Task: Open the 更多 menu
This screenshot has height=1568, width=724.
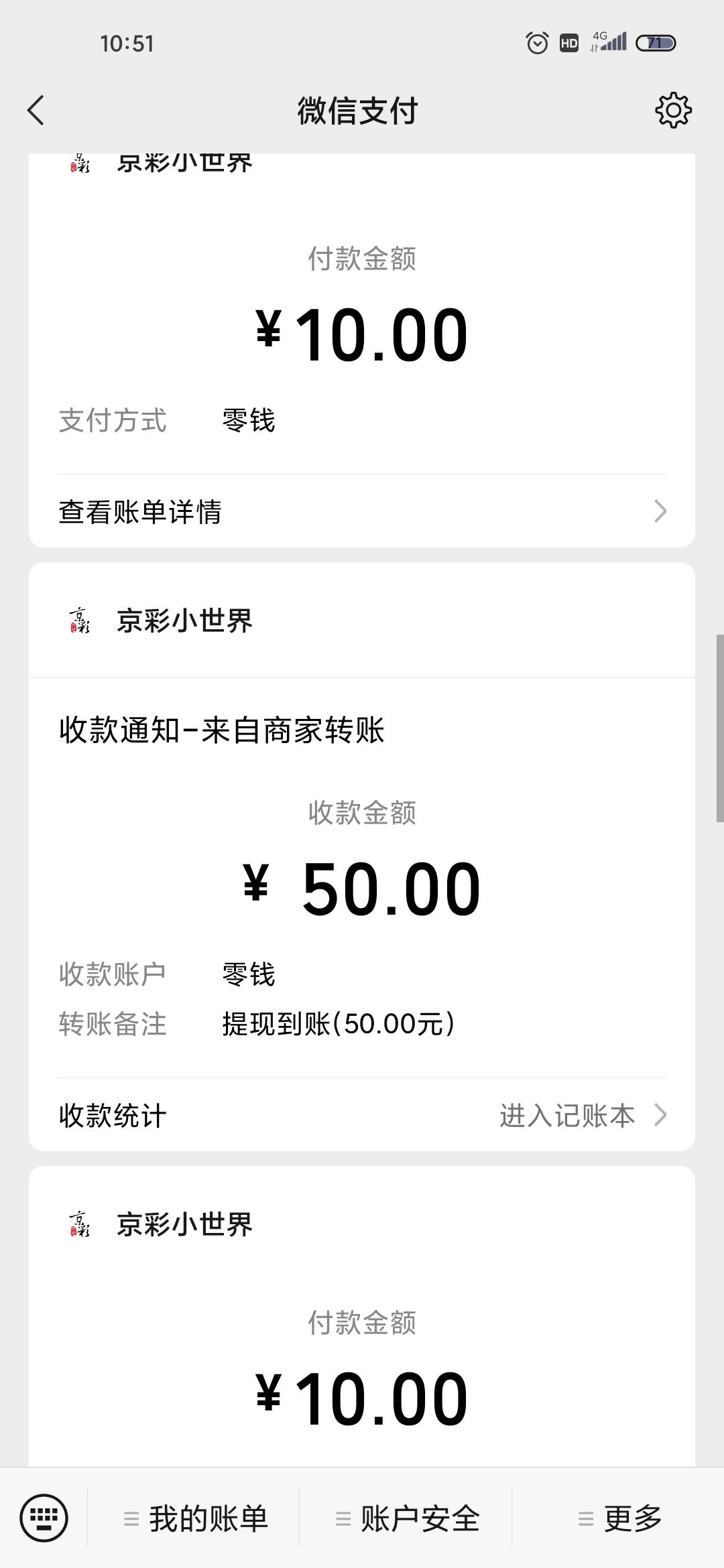Action: coord(619,1518)
